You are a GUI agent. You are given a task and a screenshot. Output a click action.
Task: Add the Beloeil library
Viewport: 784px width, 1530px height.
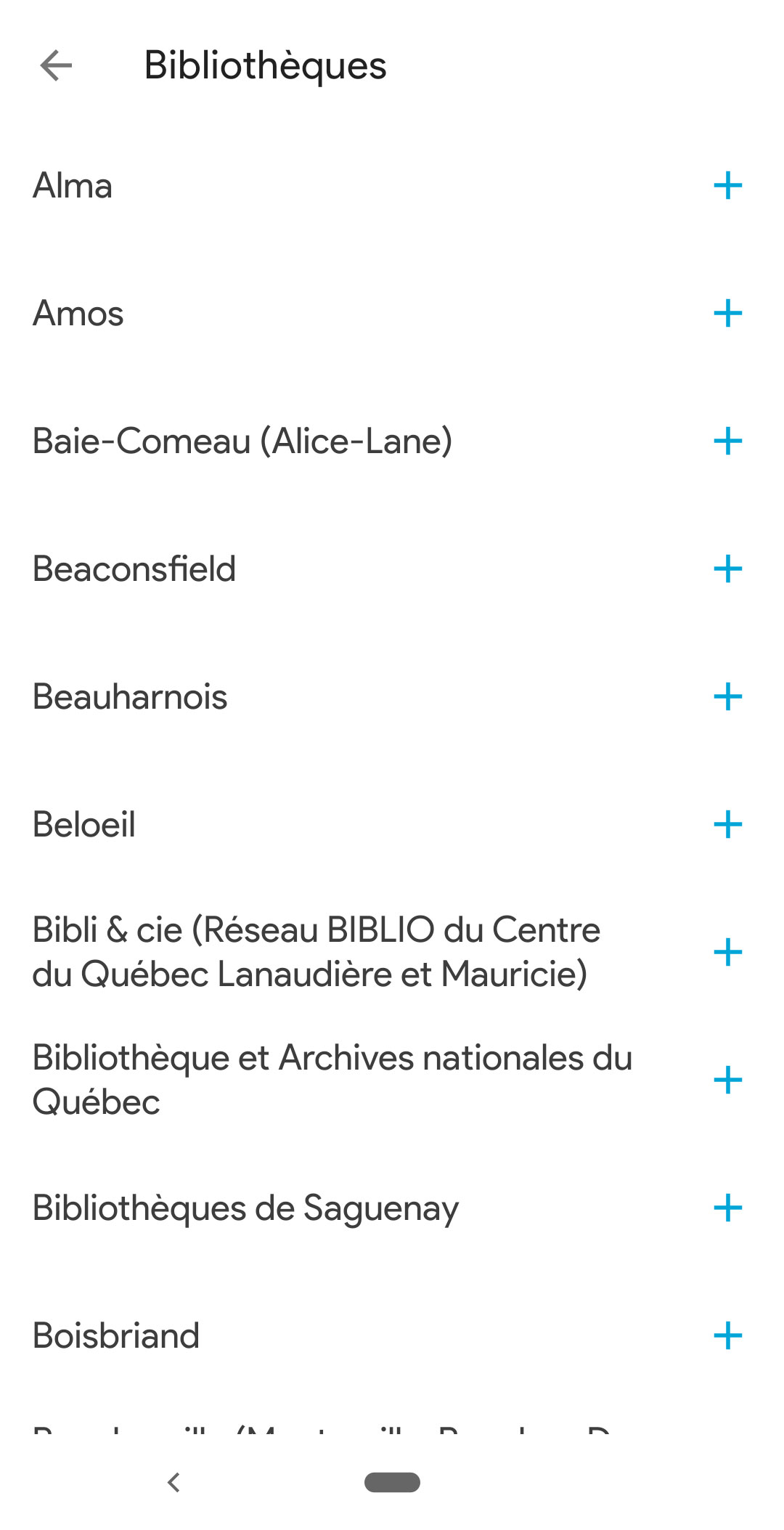tap(730, 824)
